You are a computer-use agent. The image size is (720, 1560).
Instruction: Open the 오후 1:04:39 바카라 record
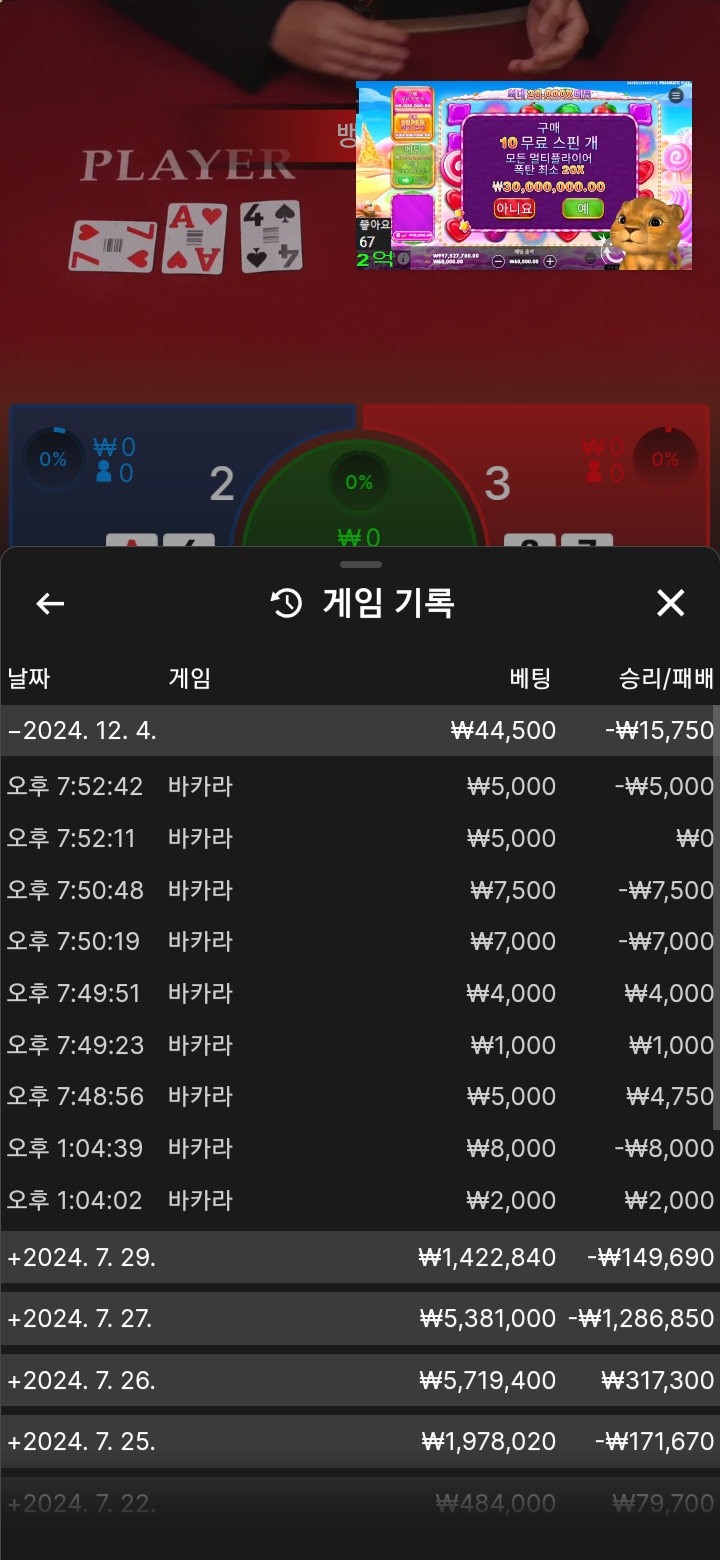click(x=360, y=1148)
